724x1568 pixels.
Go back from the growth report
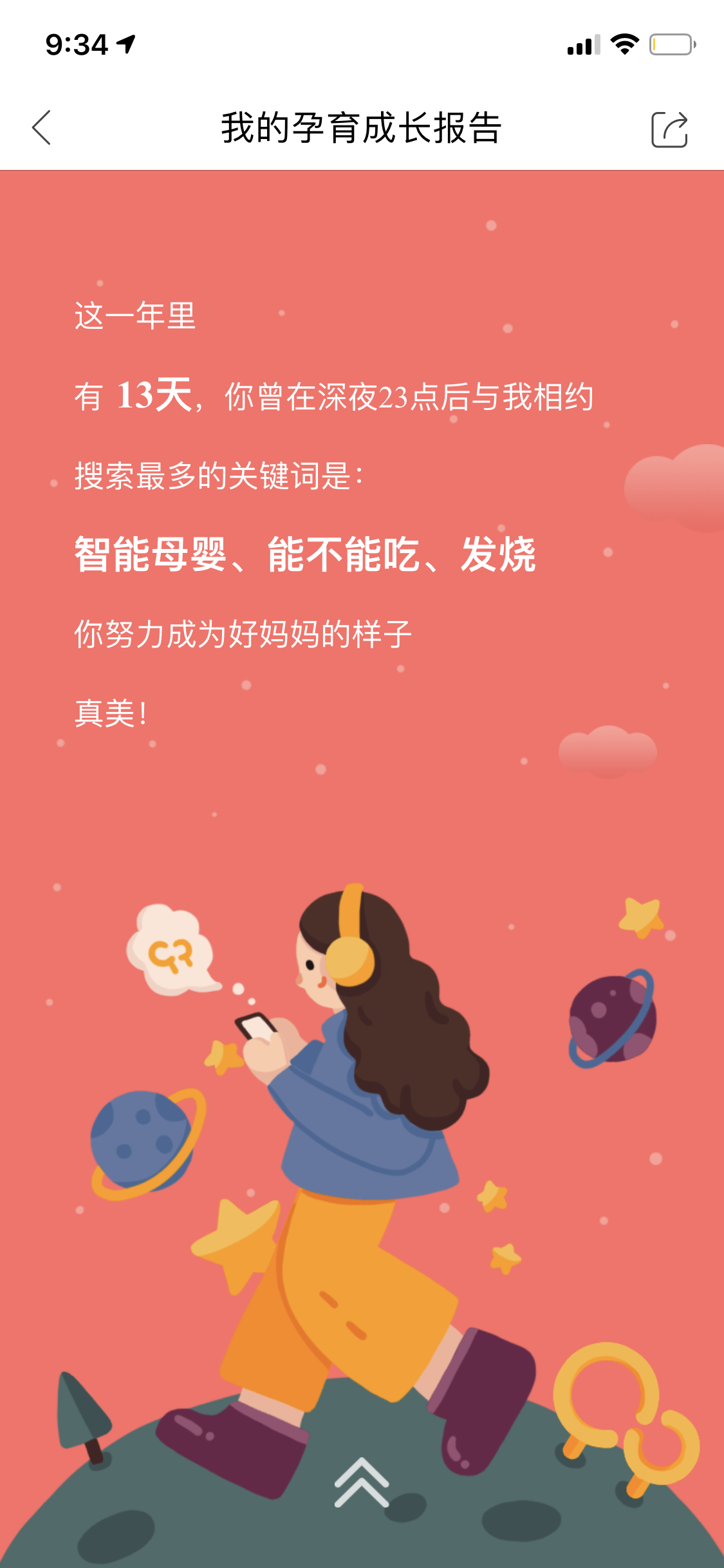(x=42, y=127)
